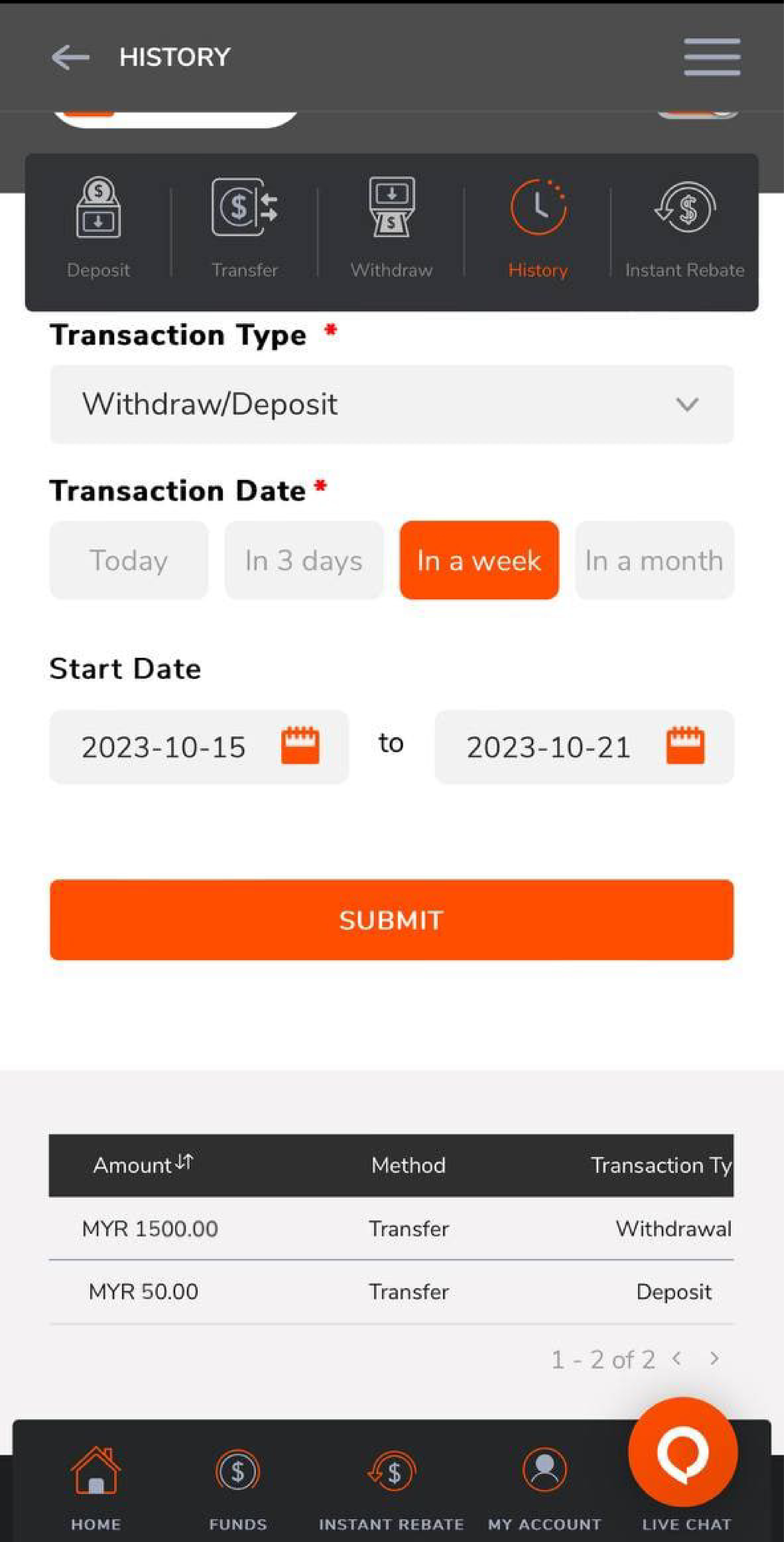
Task: Select the Today date filter
Action: 129,560
